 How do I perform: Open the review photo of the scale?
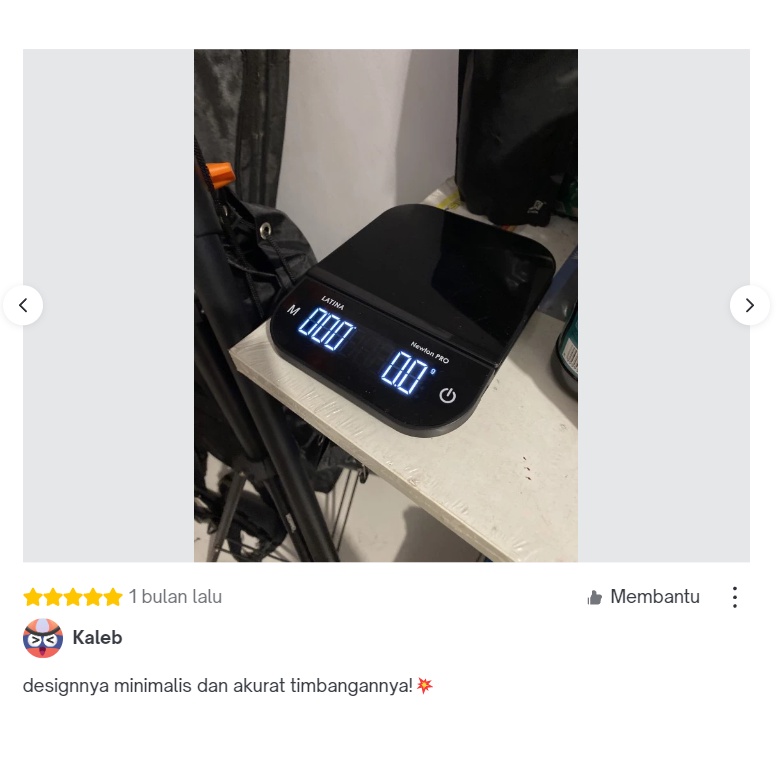point(386,305)
